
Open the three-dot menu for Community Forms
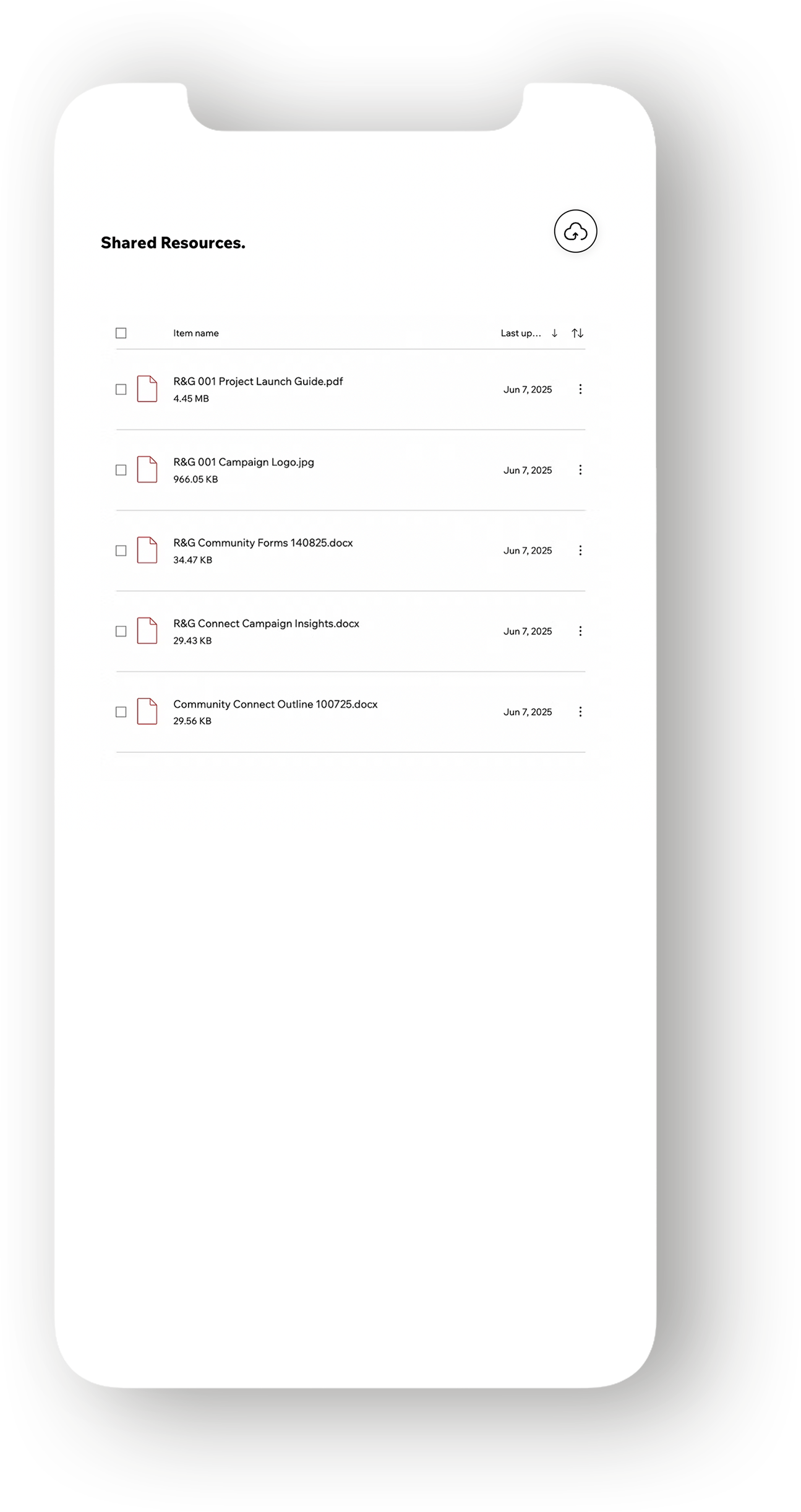(x=580, y=551)
